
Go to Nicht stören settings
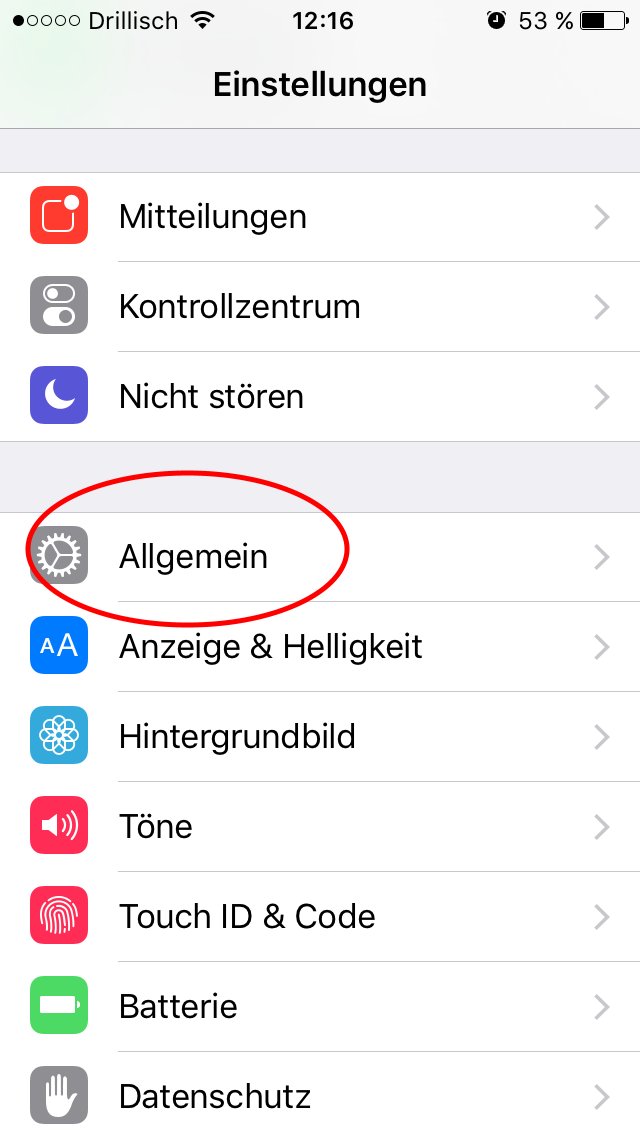pos(320,396)
